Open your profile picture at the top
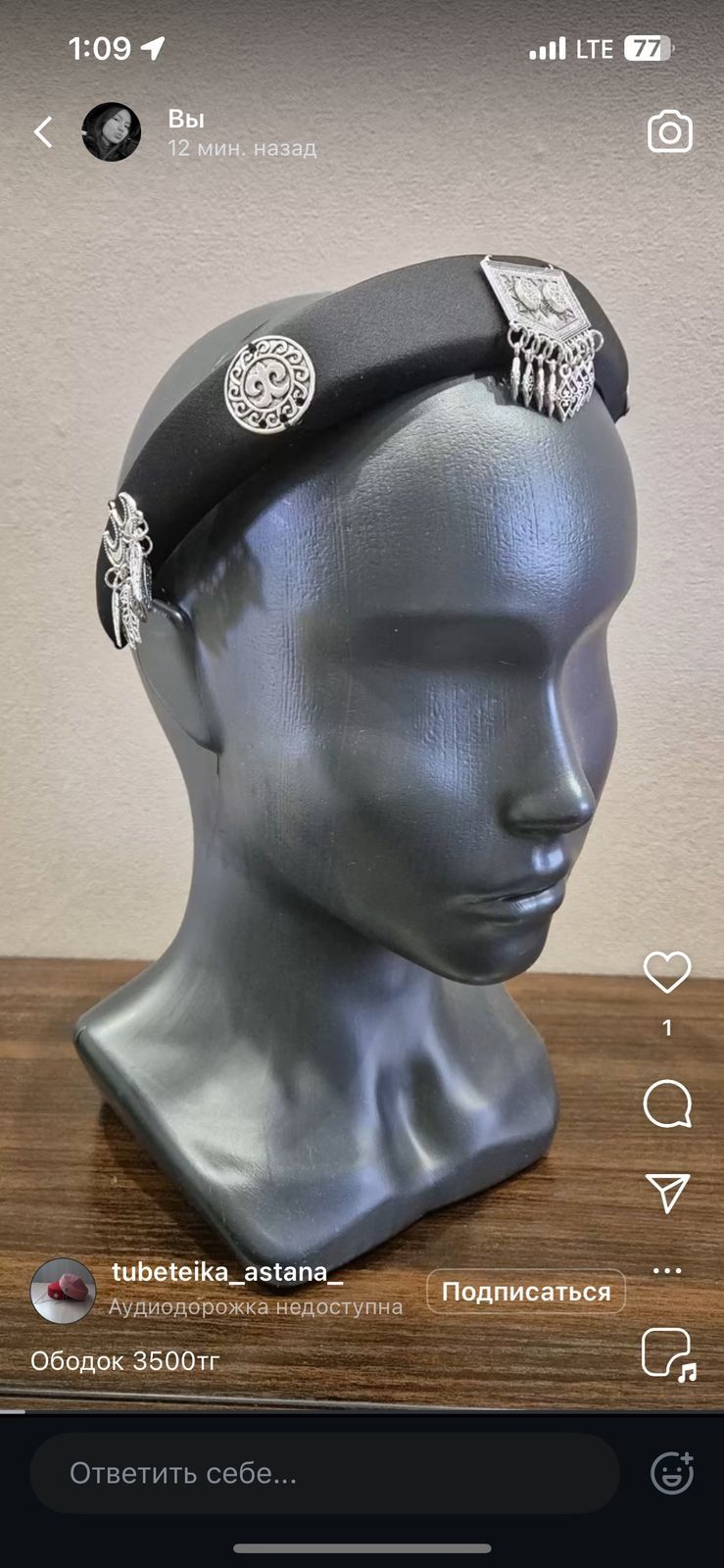Image resolution: width=724 pixels, height=1568 pixels. [x=112, y=131]
